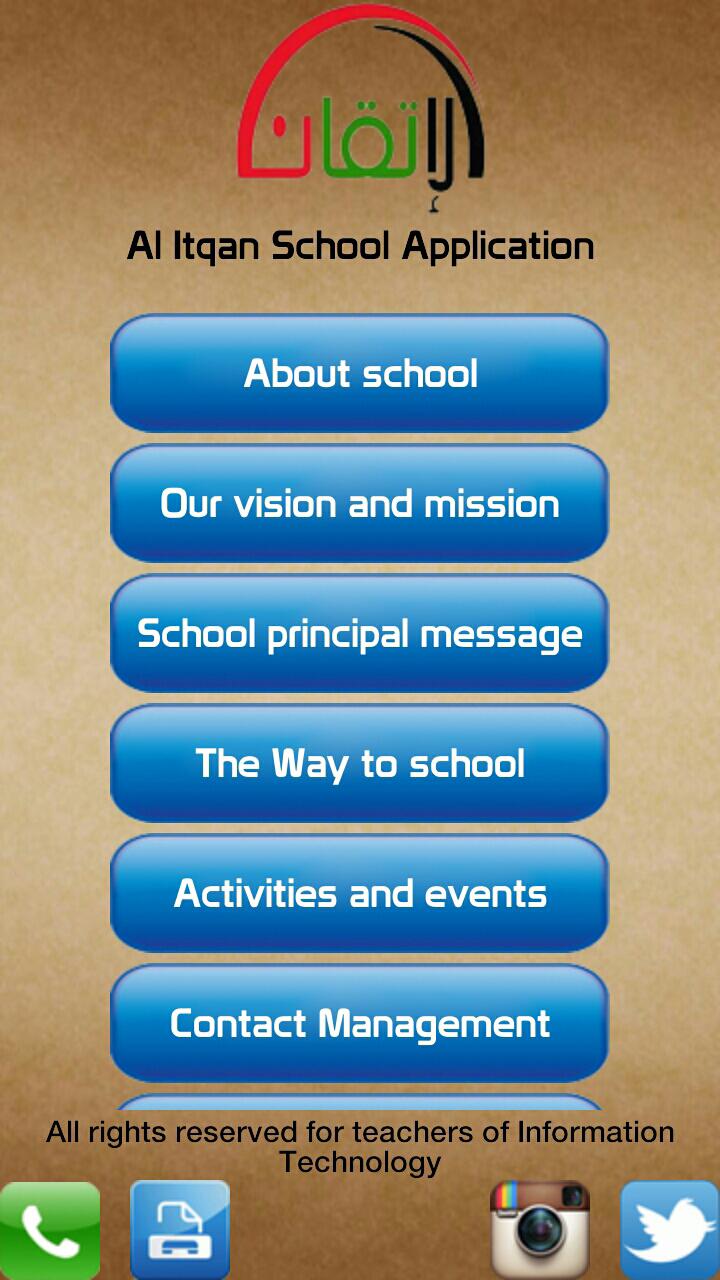The image size is (720, 1280).
Task: Tap the partially visible button below Contact Management
Action: (360, 1103)
